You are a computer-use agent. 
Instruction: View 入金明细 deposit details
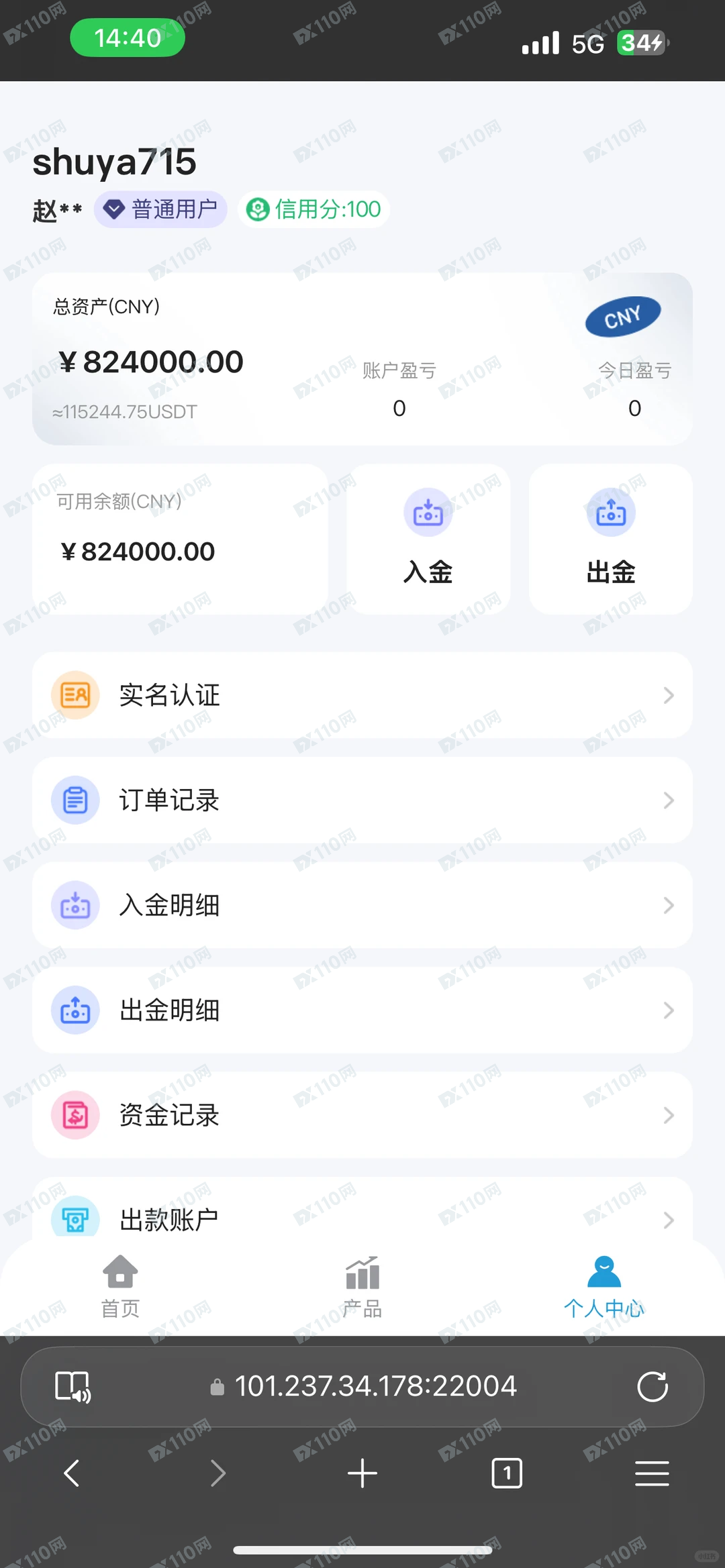point(362,905)
